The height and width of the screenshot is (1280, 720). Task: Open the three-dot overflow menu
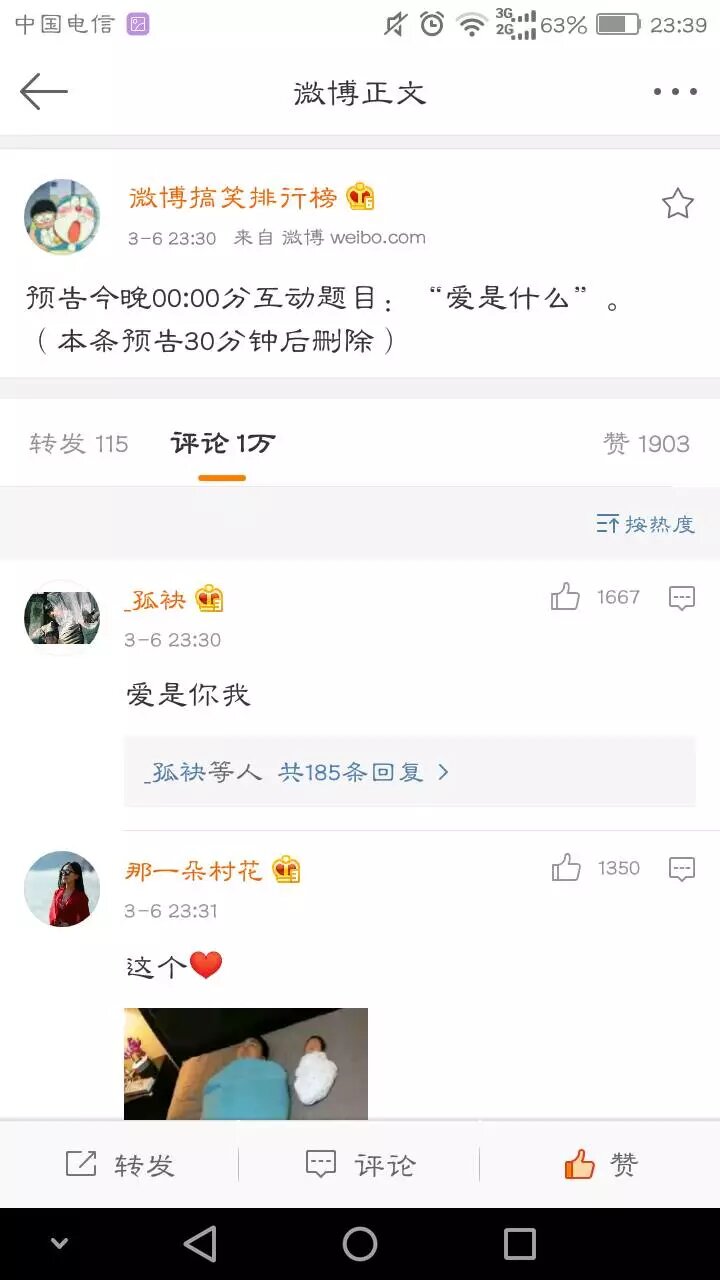click(675, 92)
